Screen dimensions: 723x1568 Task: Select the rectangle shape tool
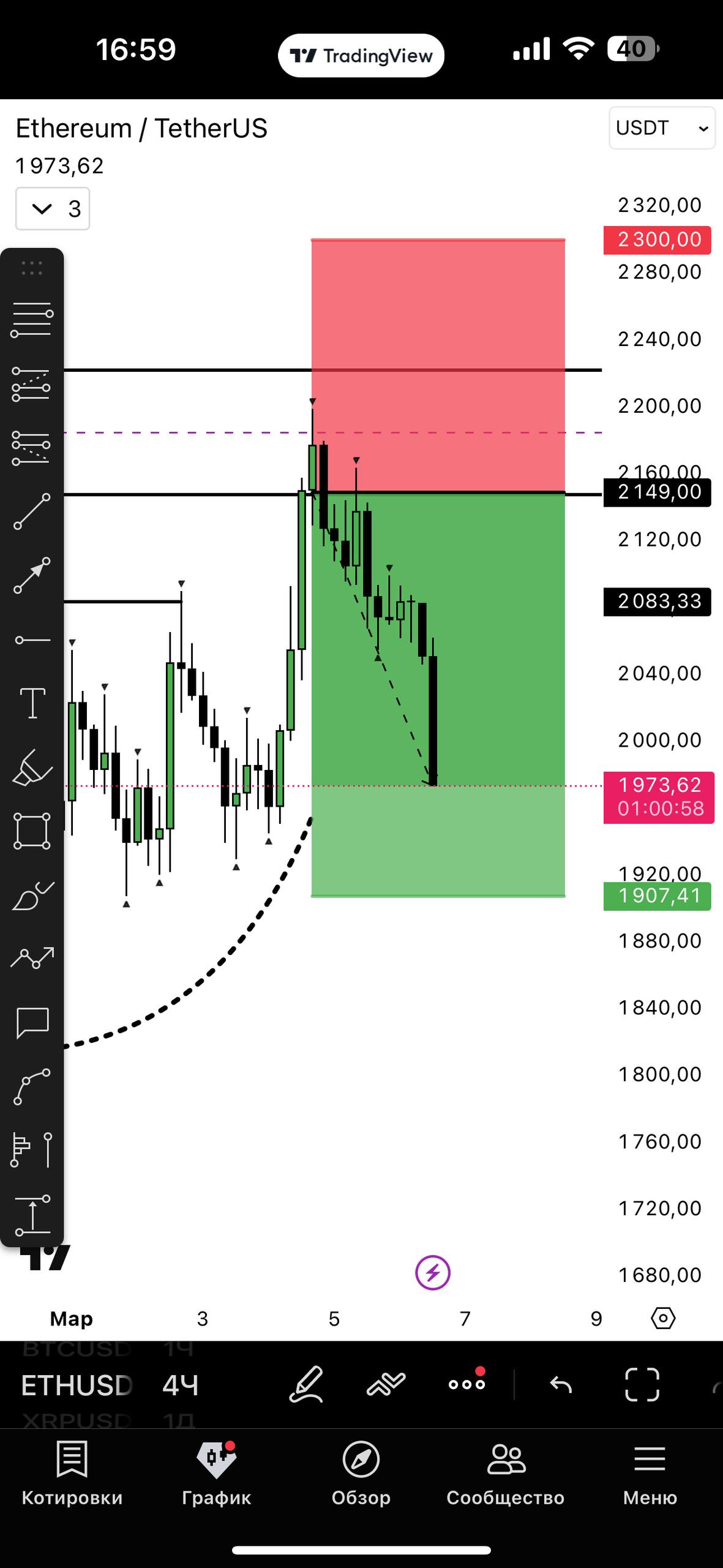click(32, 831)
